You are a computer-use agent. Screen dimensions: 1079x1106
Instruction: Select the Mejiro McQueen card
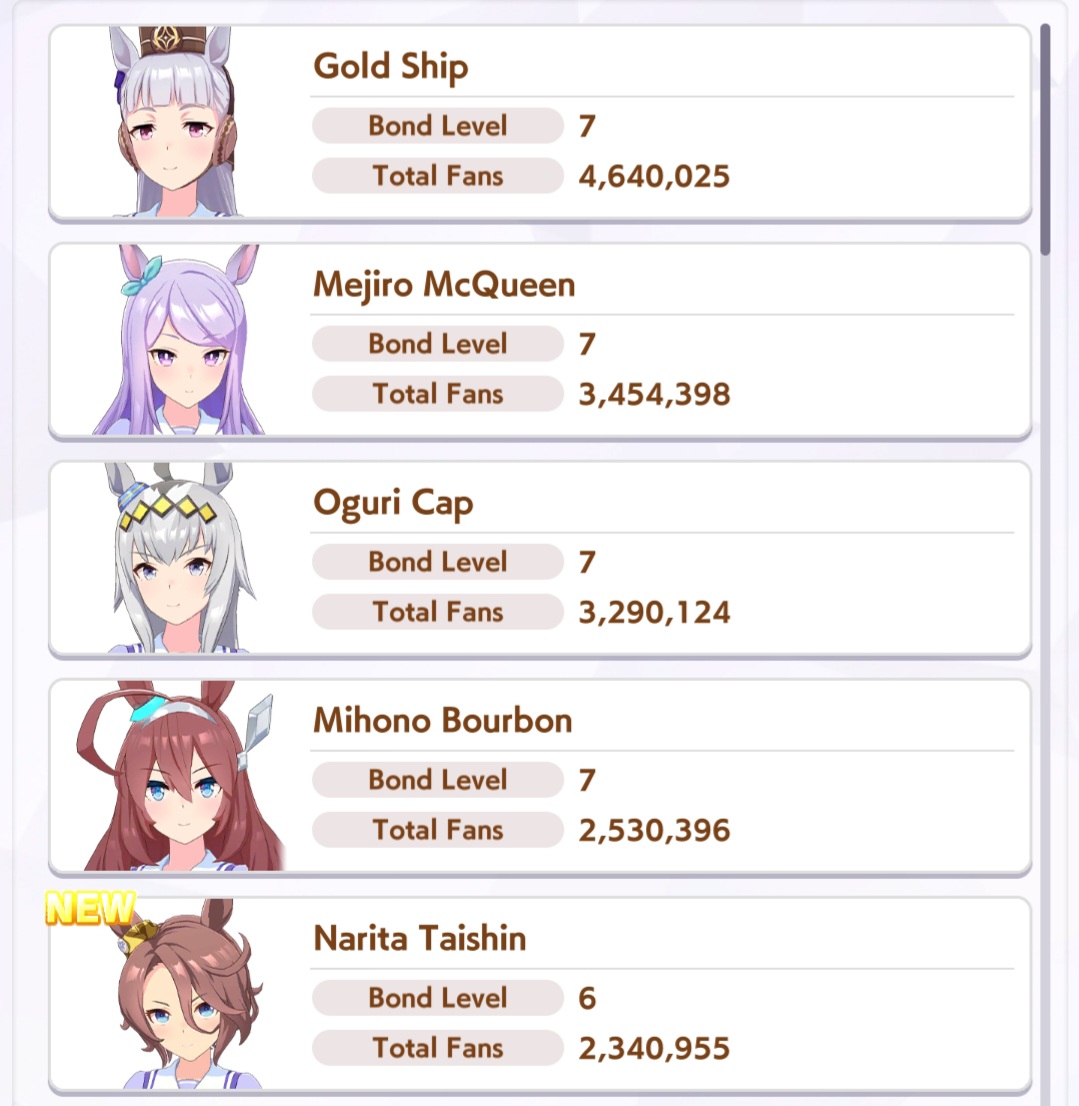tap(540, 340)
